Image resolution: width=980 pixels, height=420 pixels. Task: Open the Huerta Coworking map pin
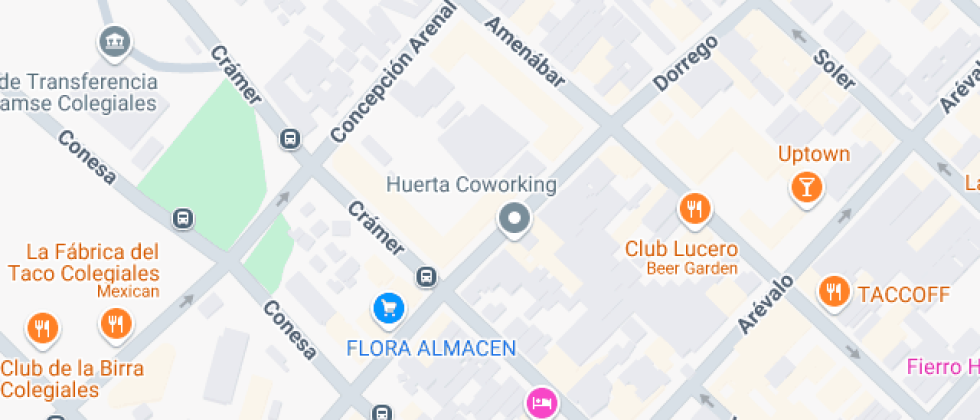tap(515, 219)
